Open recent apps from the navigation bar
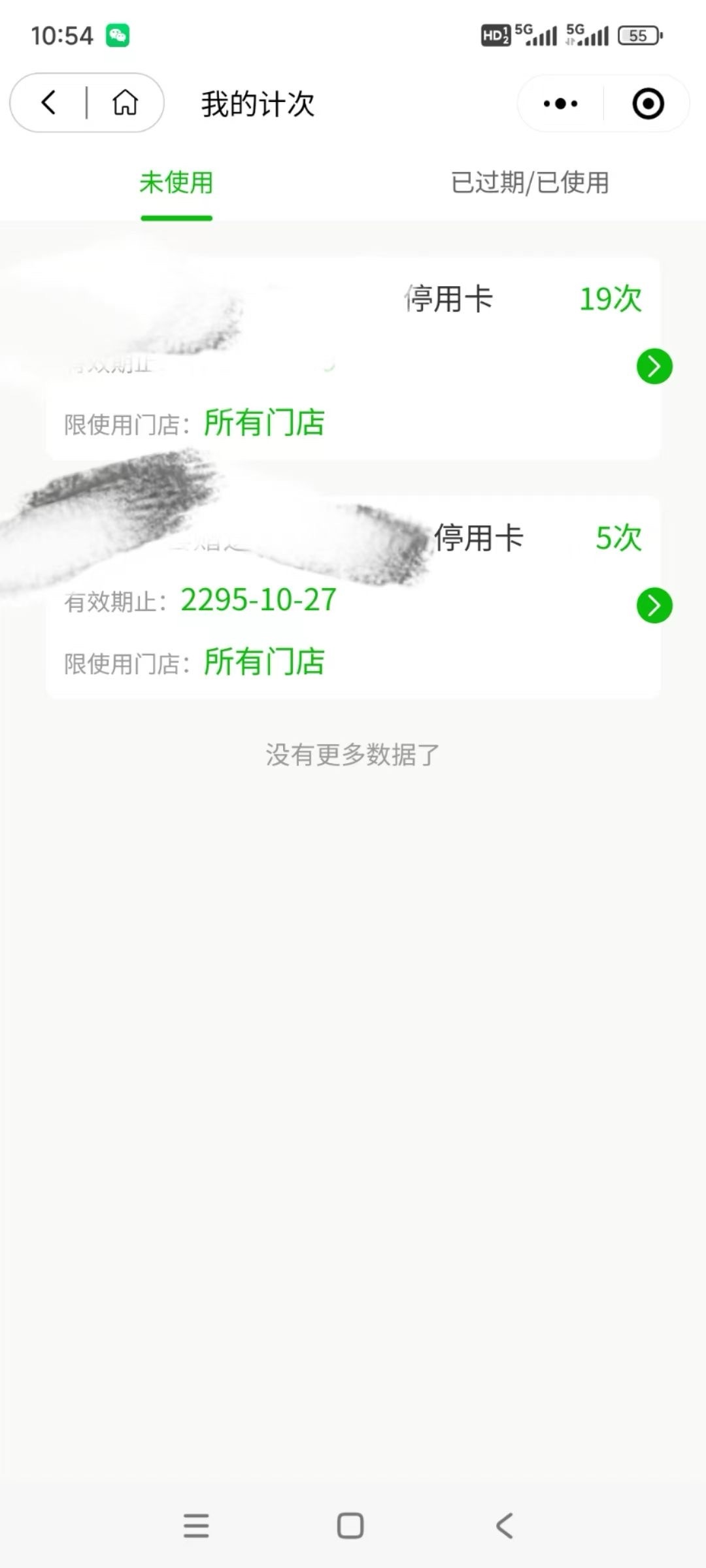The height and width of the screenshot is (1568, 706). click(196, 1526)
